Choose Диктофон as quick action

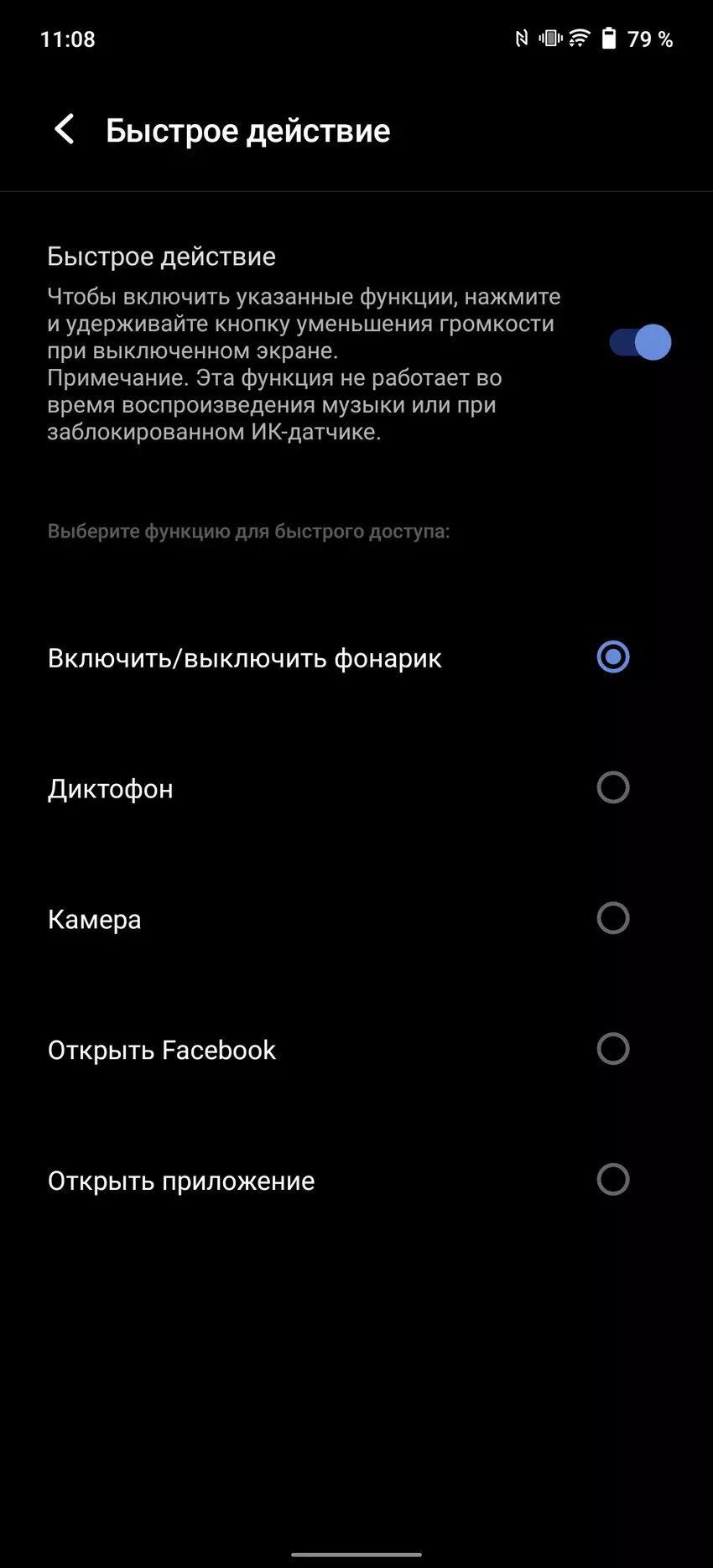pyautogui.click(x=612, y=788)
